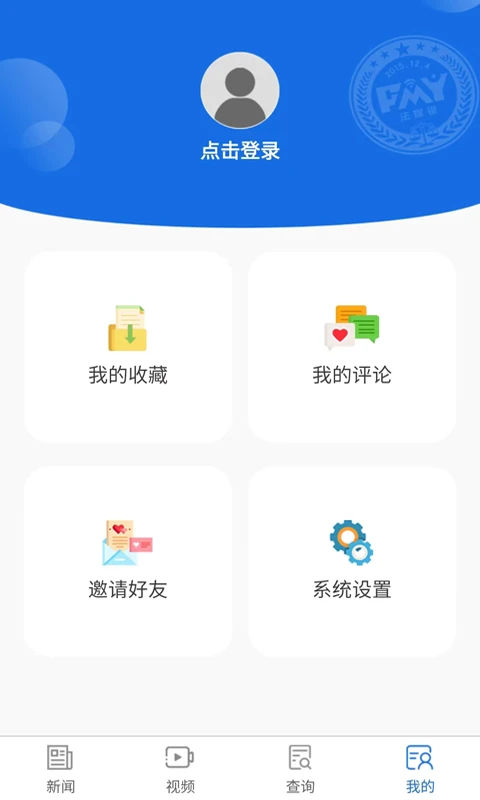Switch to the 新闻 tab

pos(60,769)
